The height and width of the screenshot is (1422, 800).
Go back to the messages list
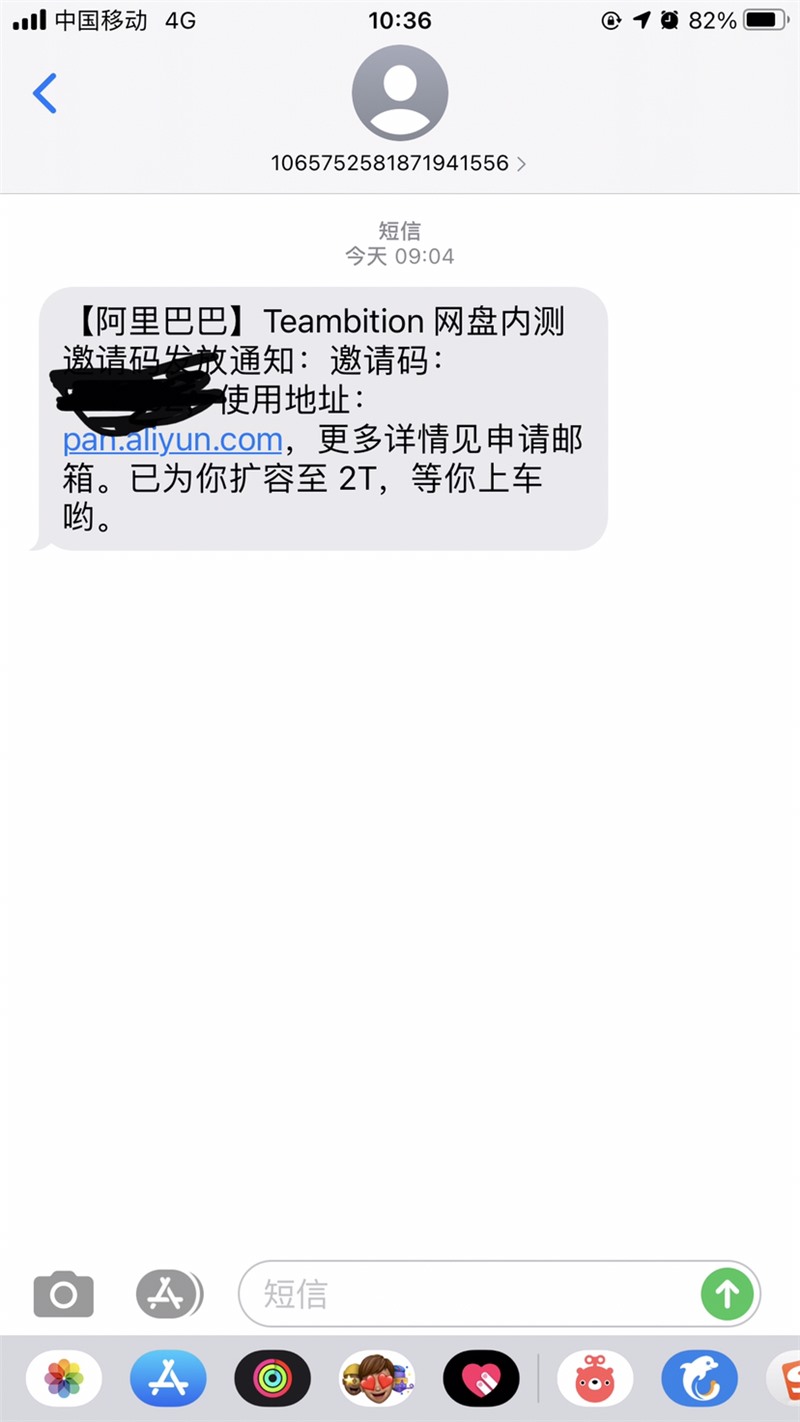pyautogui.click(x=45, y=94)
